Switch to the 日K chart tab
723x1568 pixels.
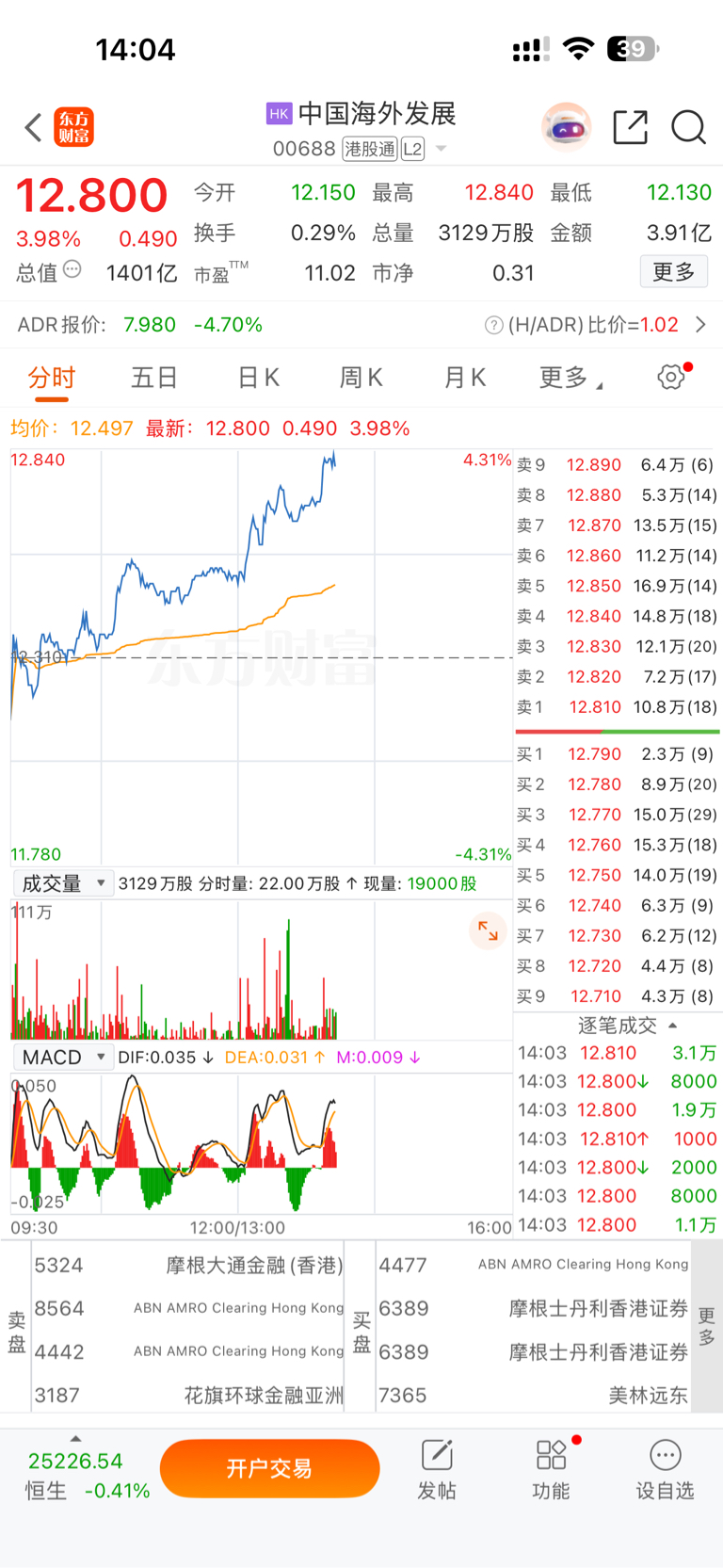pos(258,378)
